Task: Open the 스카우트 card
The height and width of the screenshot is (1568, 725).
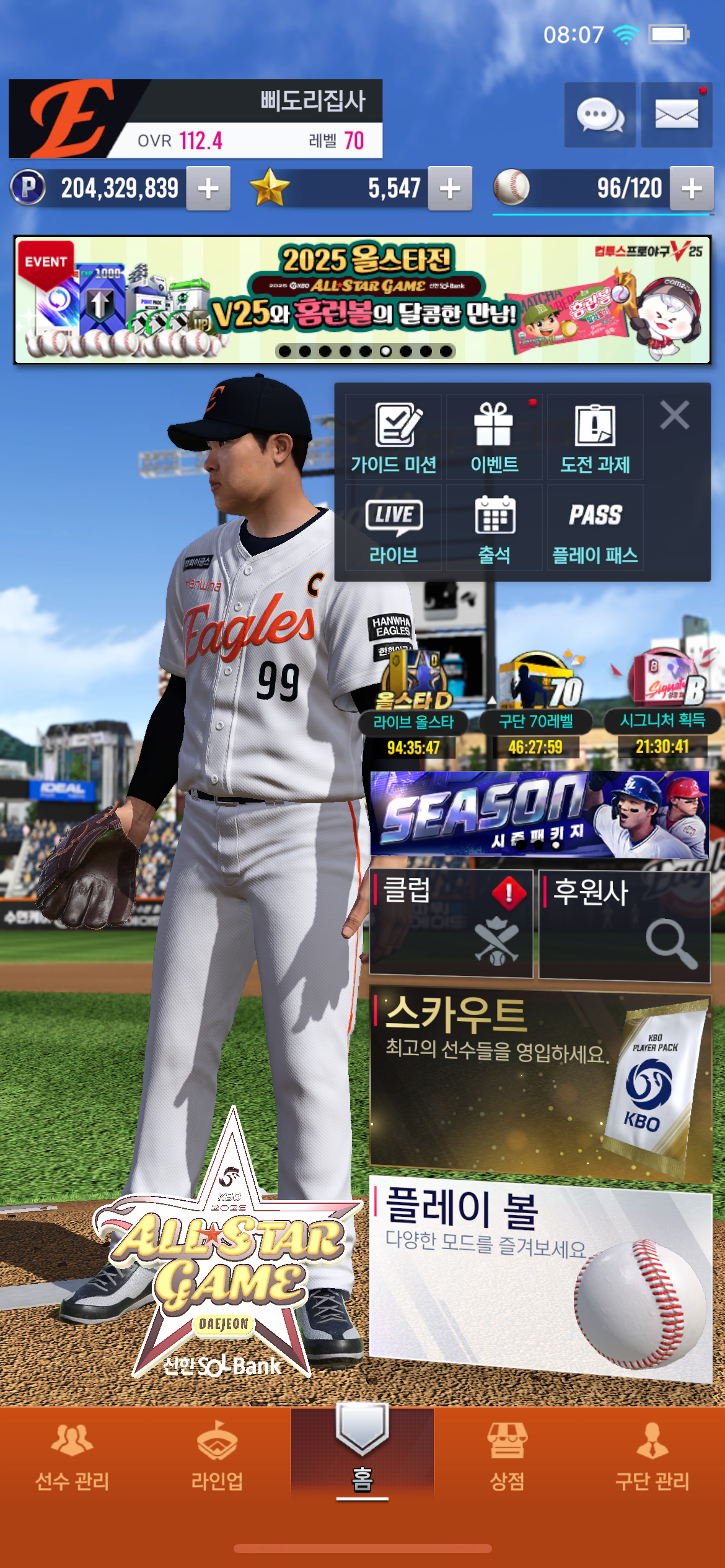Action: point(540,1084)
